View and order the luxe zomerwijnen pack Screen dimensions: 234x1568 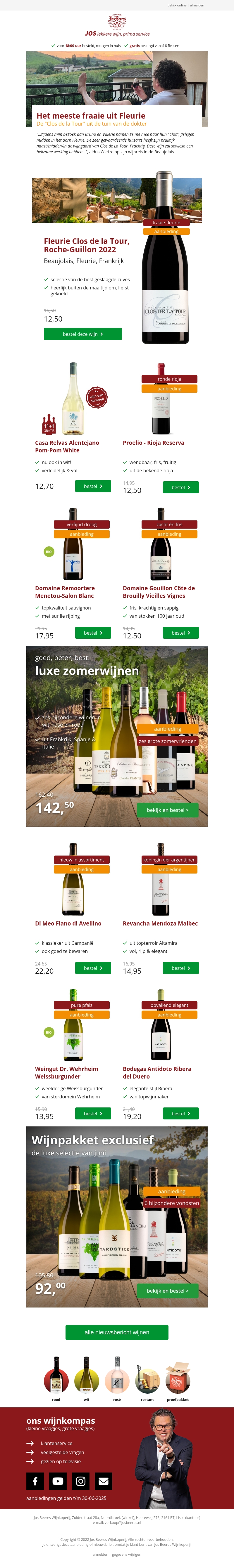point(168,810)
